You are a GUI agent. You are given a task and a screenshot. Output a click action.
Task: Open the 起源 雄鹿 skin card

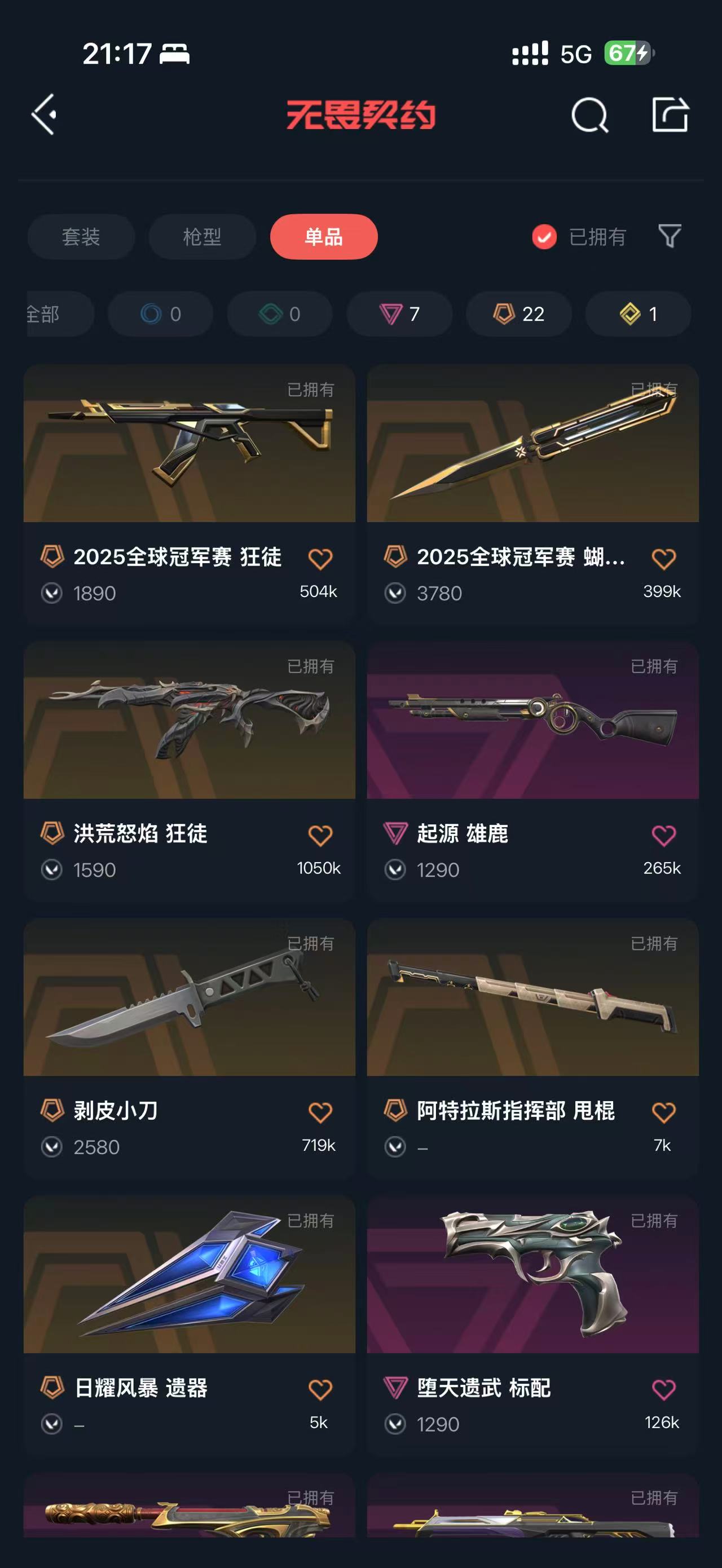click(x=532, y=771)
